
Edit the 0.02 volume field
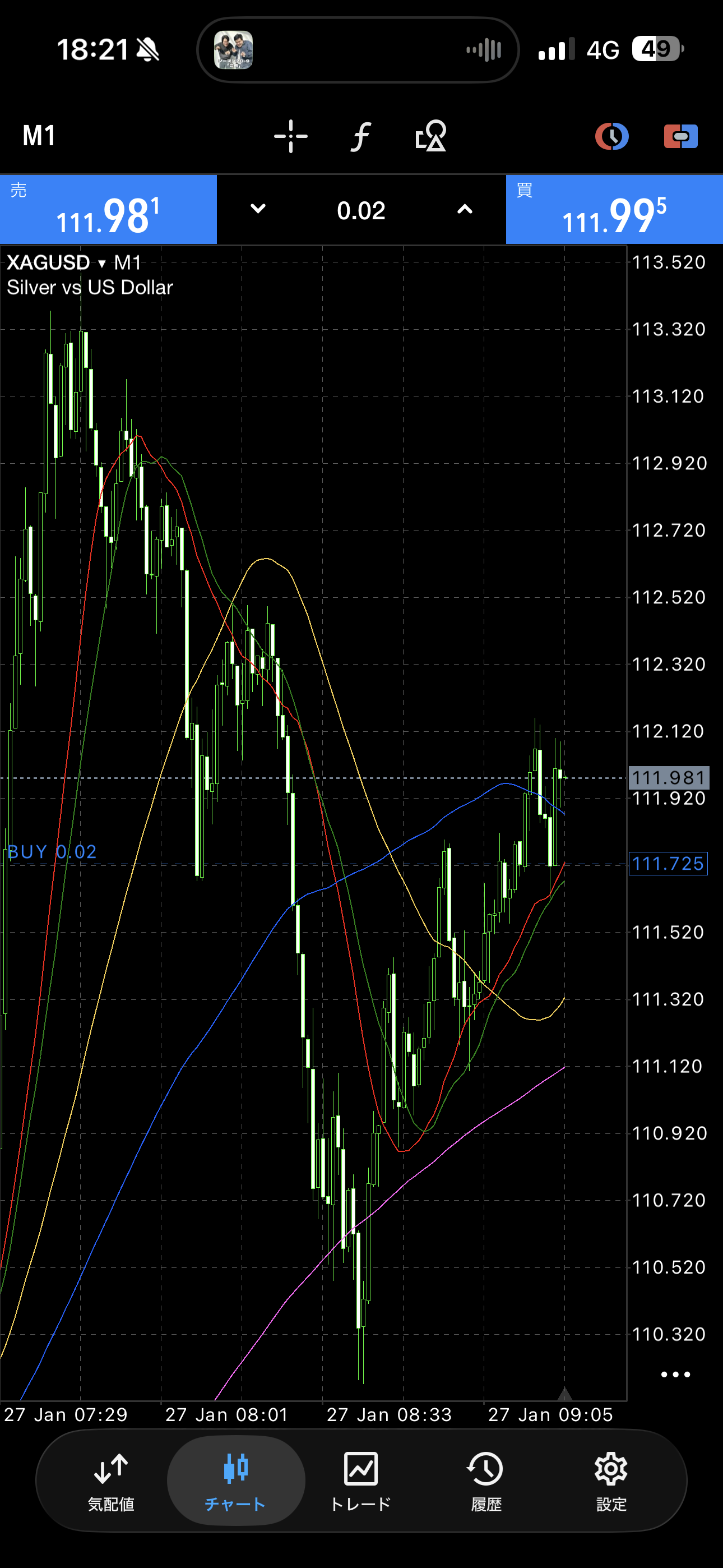[x=361, y=211]
